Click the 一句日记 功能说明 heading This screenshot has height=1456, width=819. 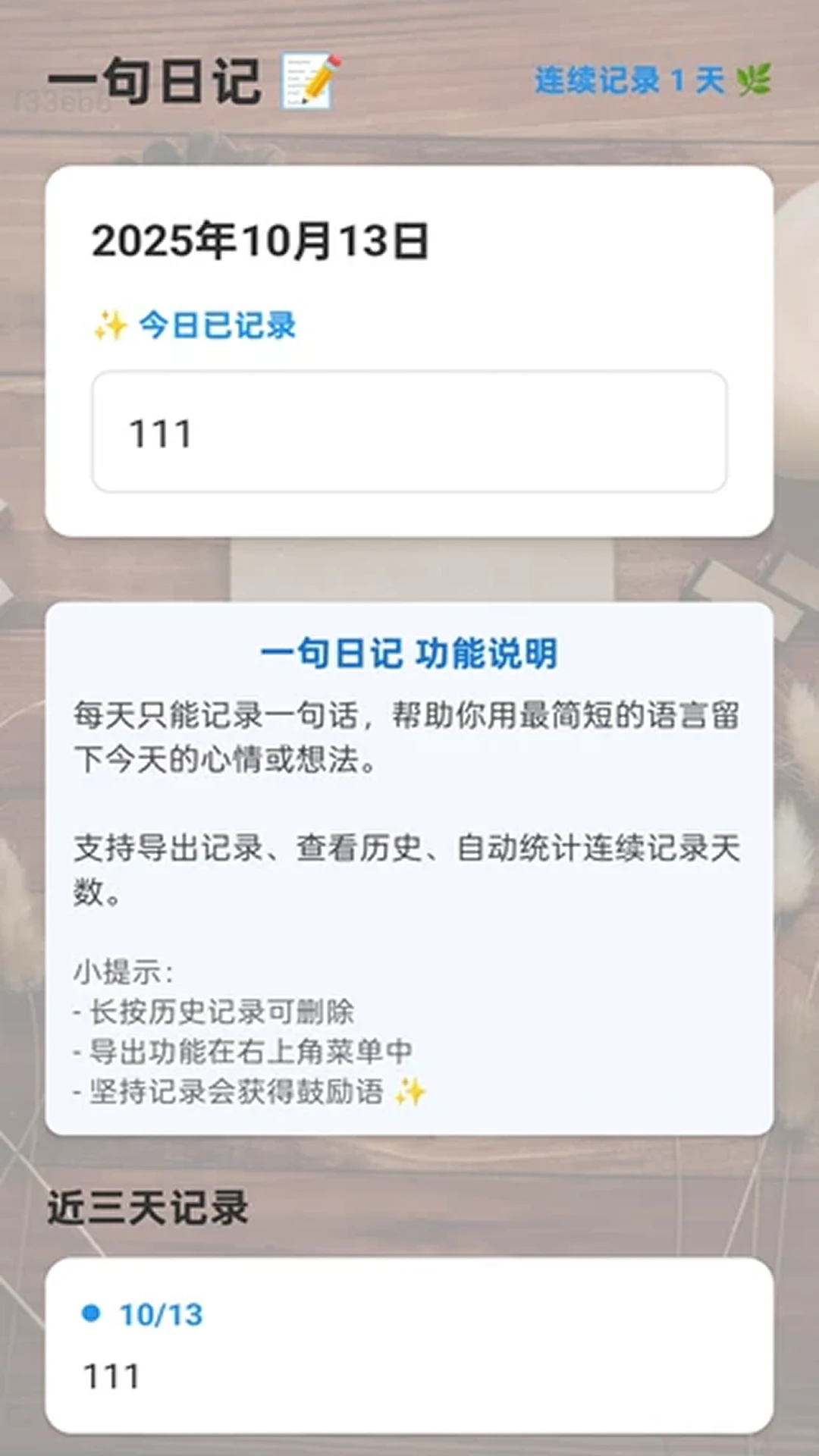409,653
